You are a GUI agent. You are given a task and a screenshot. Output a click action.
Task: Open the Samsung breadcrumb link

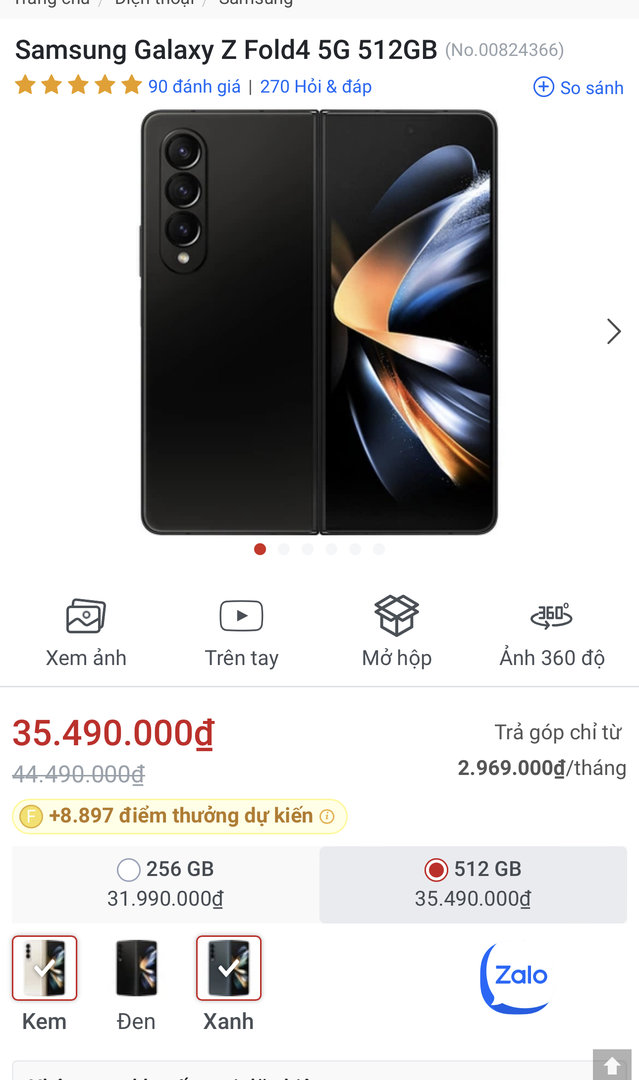pos(256,3)
